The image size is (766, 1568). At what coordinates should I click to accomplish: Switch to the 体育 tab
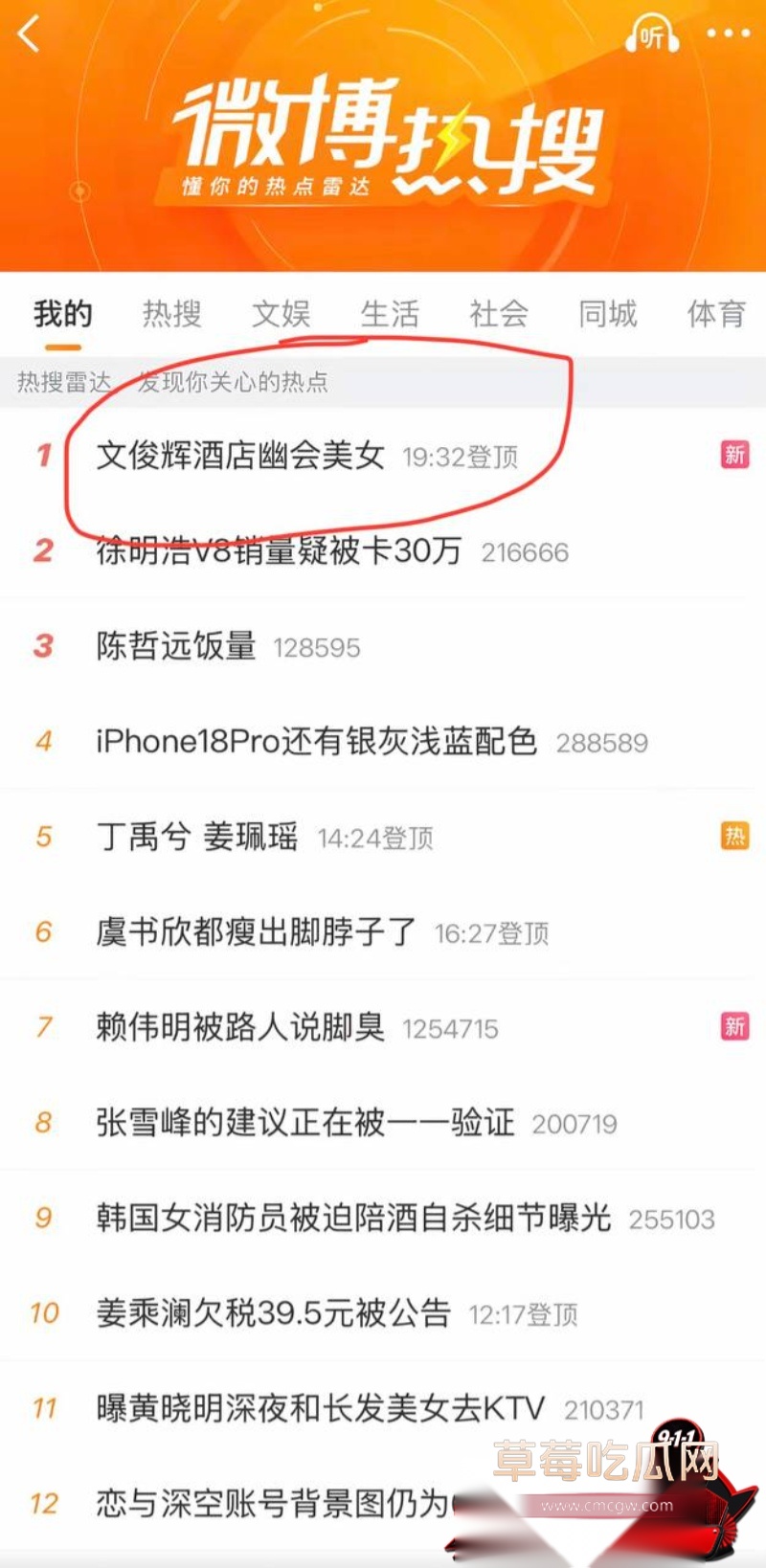(716, 313)
